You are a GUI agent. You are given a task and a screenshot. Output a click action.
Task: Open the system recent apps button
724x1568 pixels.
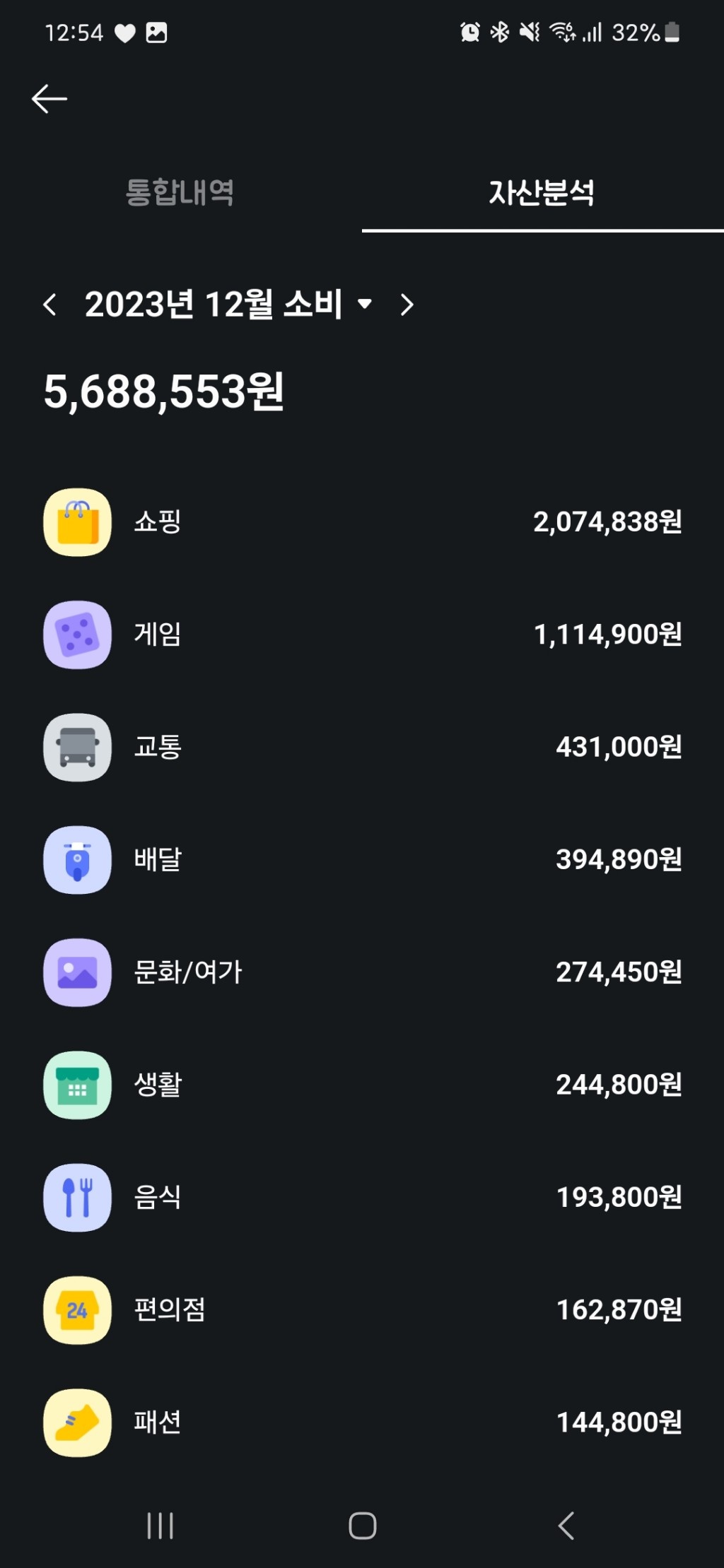point(160,1526)
